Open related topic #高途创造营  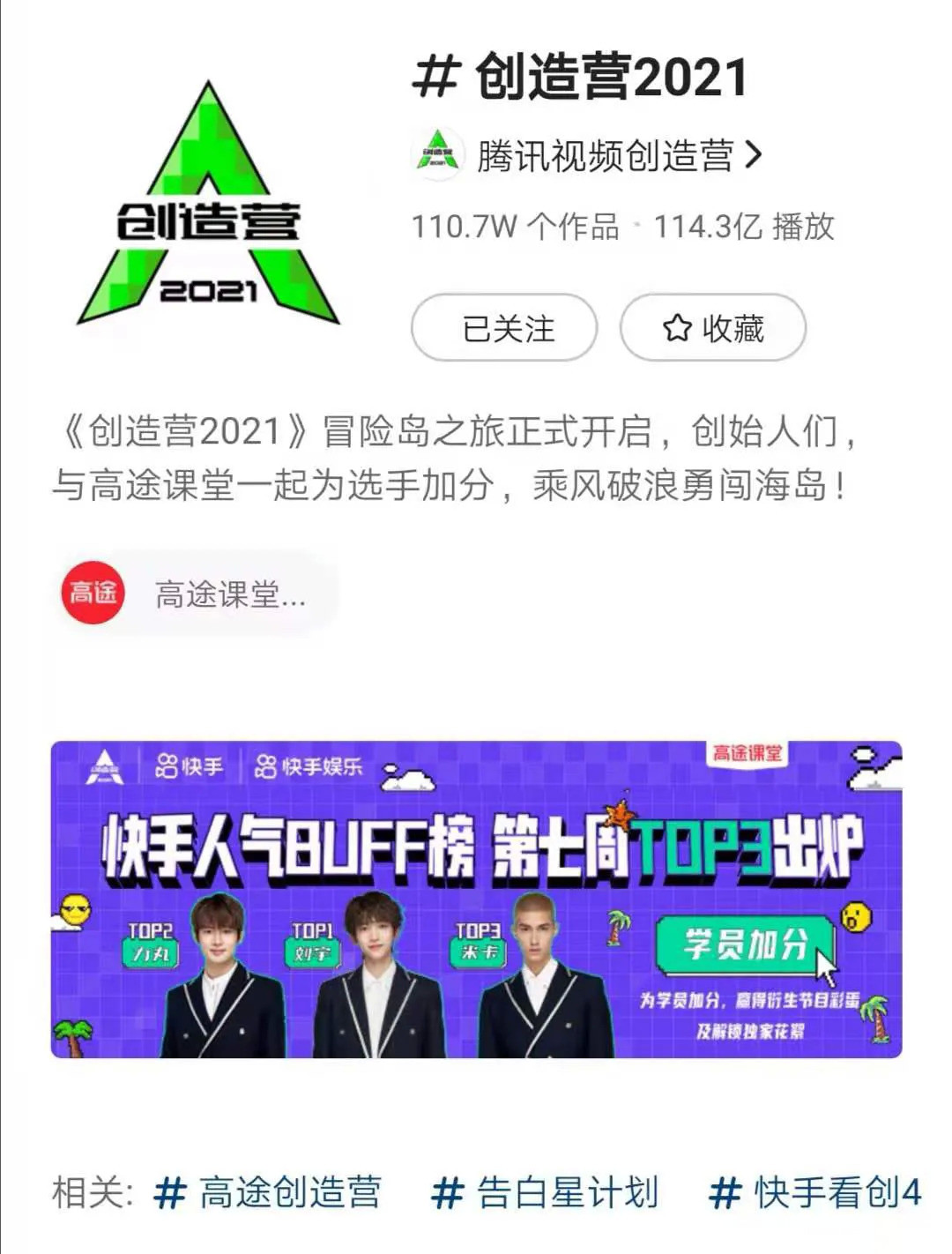268,1192
